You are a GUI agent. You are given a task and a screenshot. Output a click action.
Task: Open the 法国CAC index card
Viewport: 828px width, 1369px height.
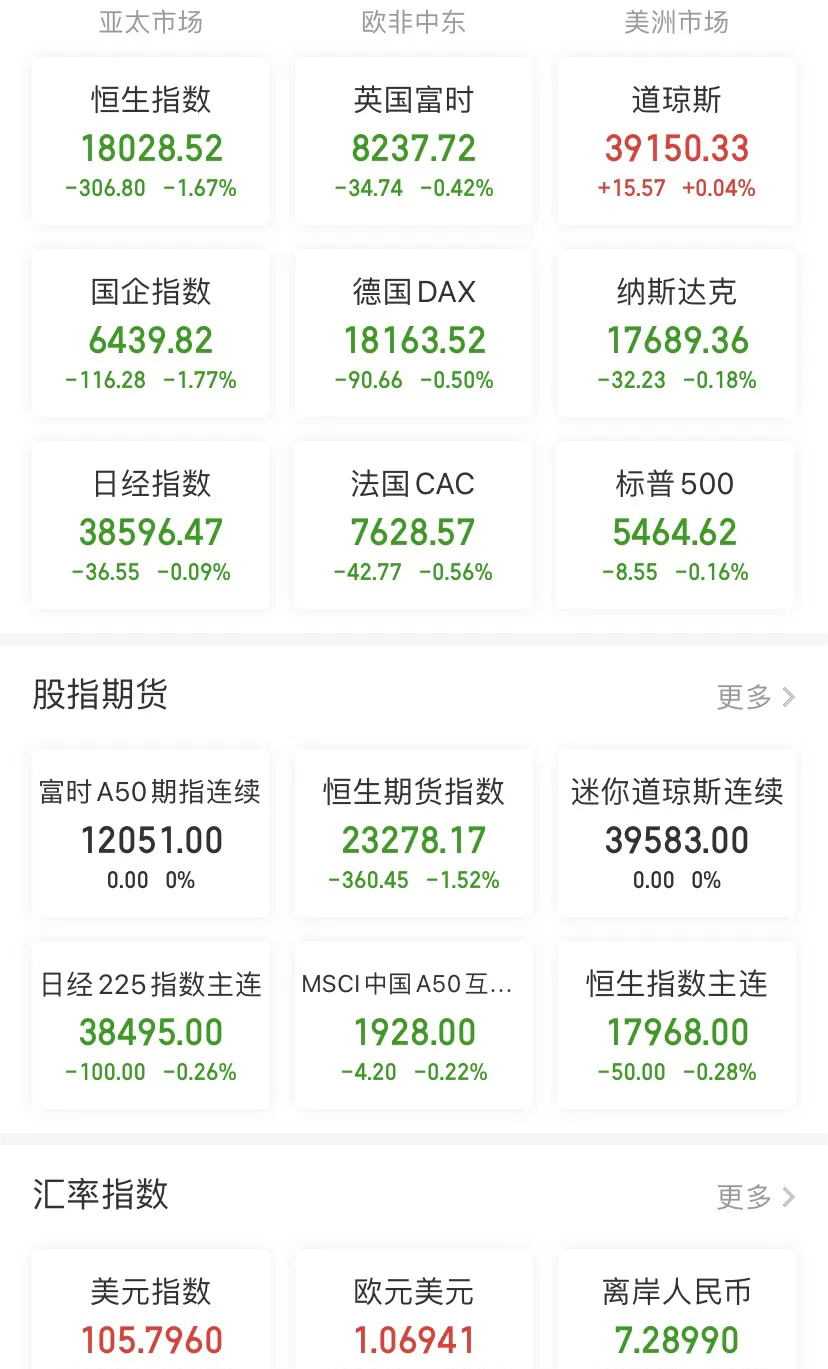[413, 525]
